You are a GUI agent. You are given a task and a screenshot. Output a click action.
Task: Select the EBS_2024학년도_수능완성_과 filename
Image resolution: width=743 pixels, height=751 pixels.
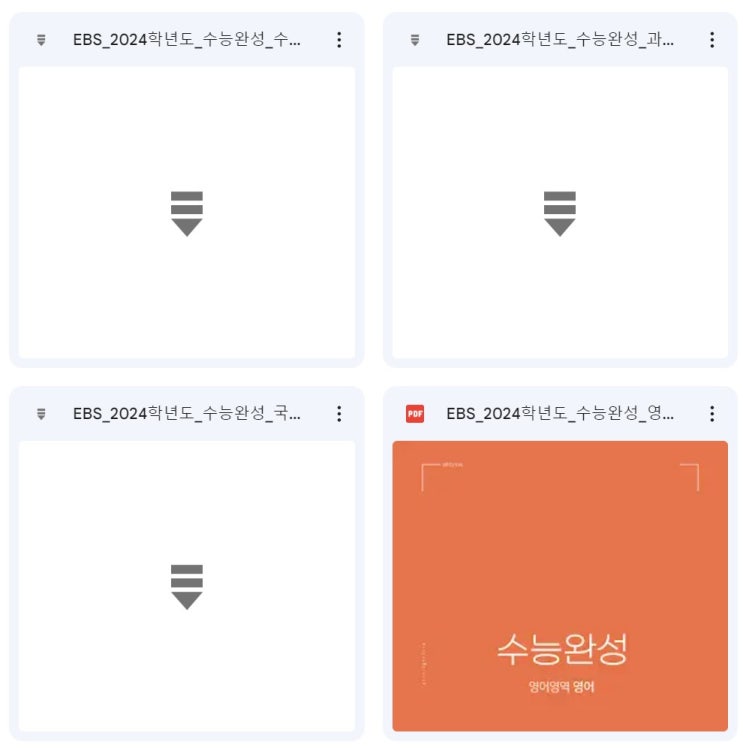tap(559, 40)
